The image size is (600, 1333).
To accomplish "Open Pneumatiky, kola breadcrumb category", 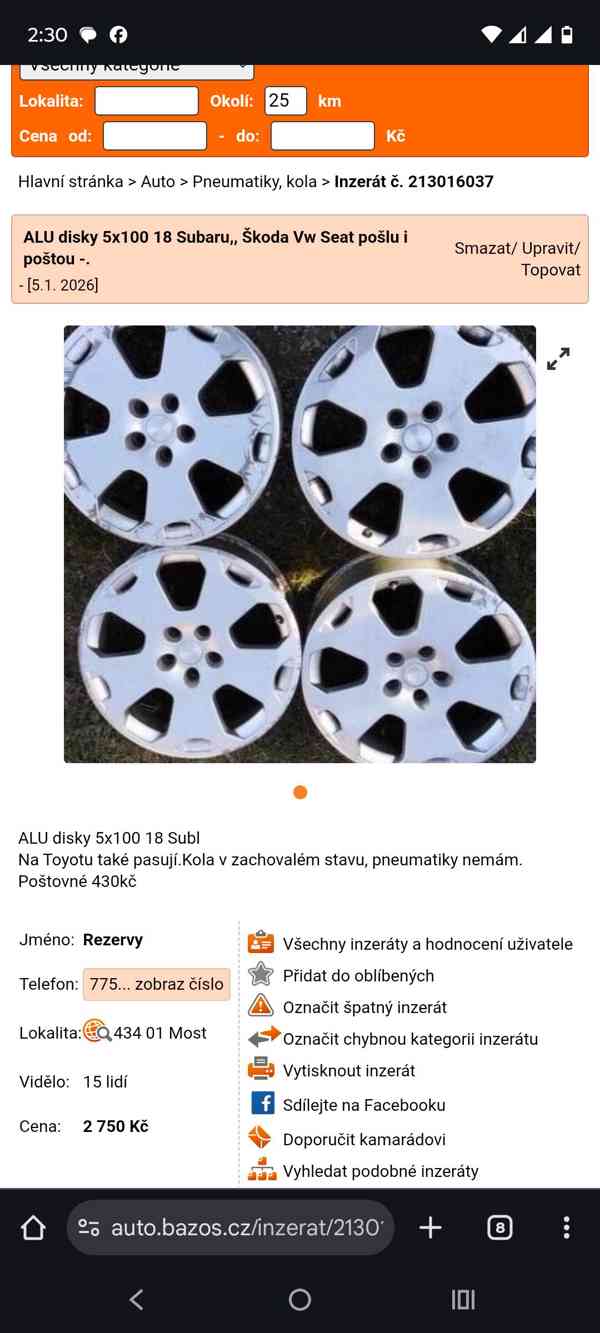I will click(254, 182).
